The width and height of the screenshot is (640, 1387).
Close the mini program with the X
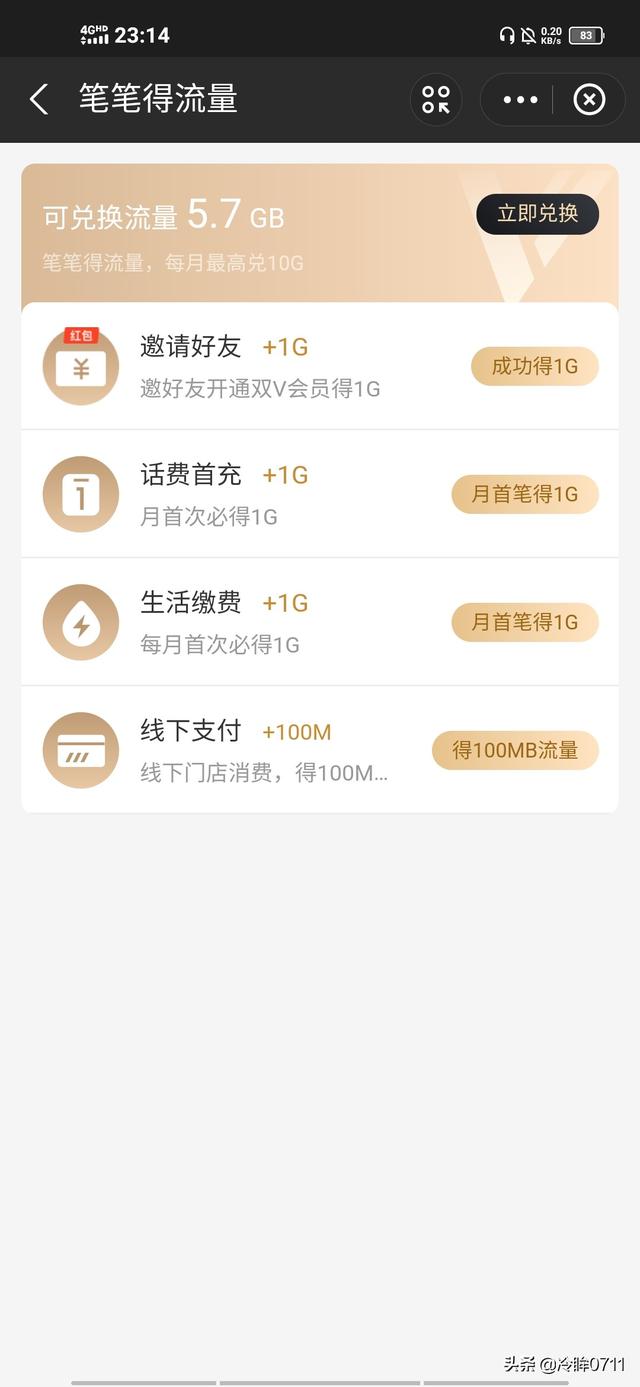589,99
